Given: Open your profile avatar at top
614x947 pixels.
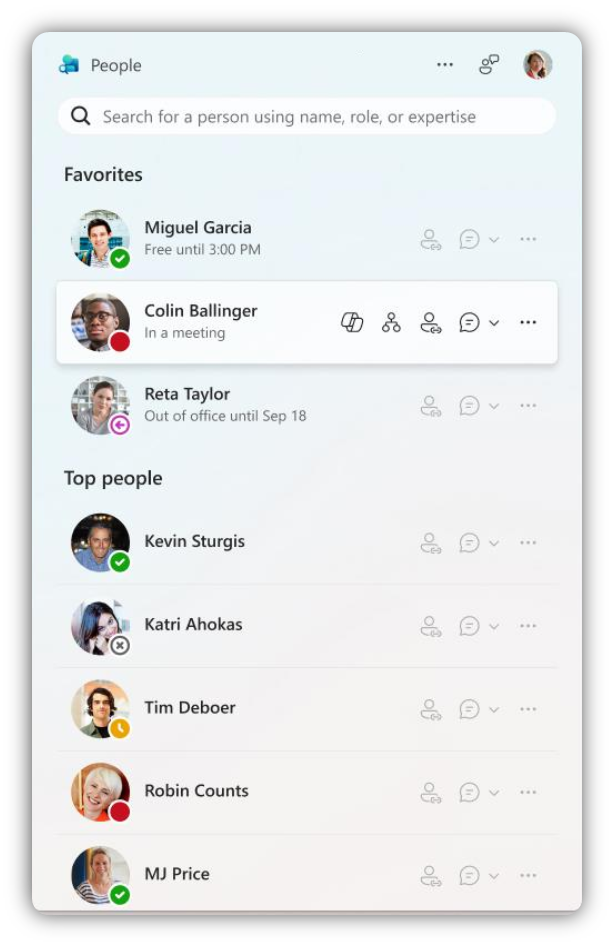Looking at the screenshot, I should pyautogui.click(x=537, y=65).
